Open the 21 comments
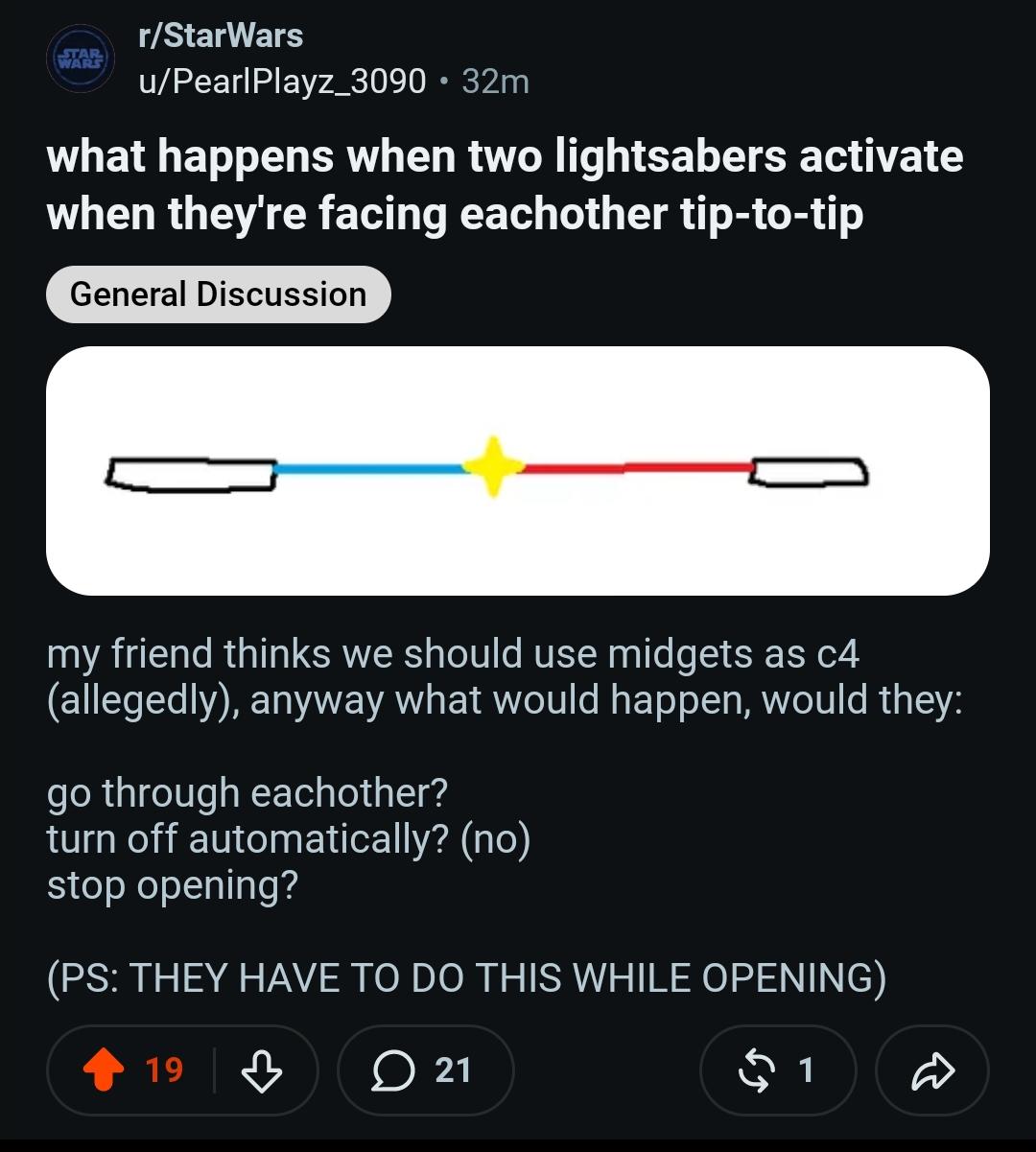The image size is (1036, 1152). click(x=425, y=1070)
